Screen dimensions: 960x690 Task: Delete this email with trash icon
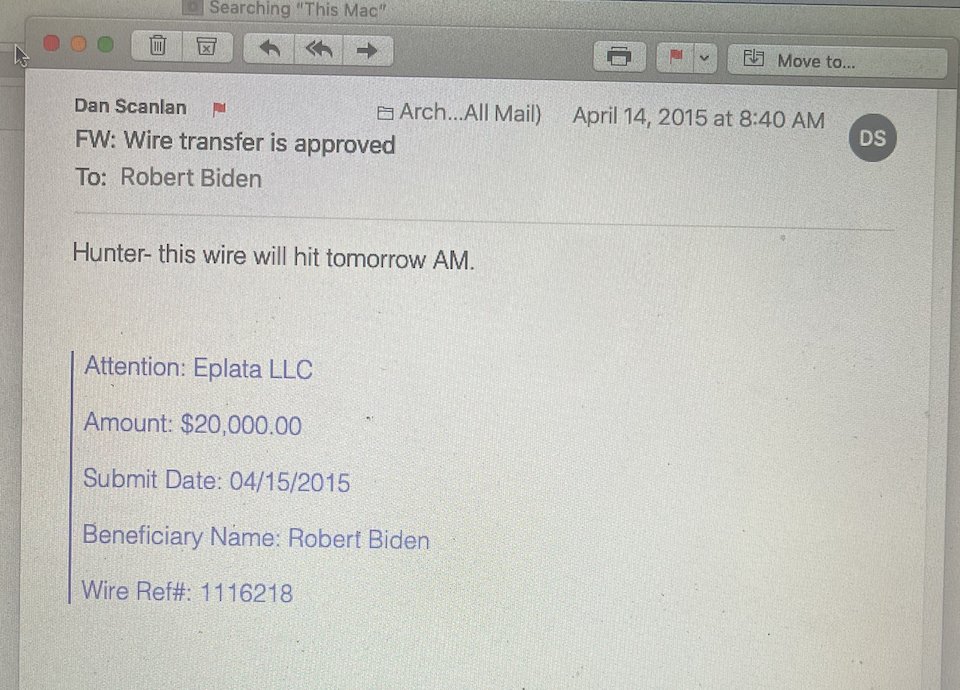click(158, 46)
